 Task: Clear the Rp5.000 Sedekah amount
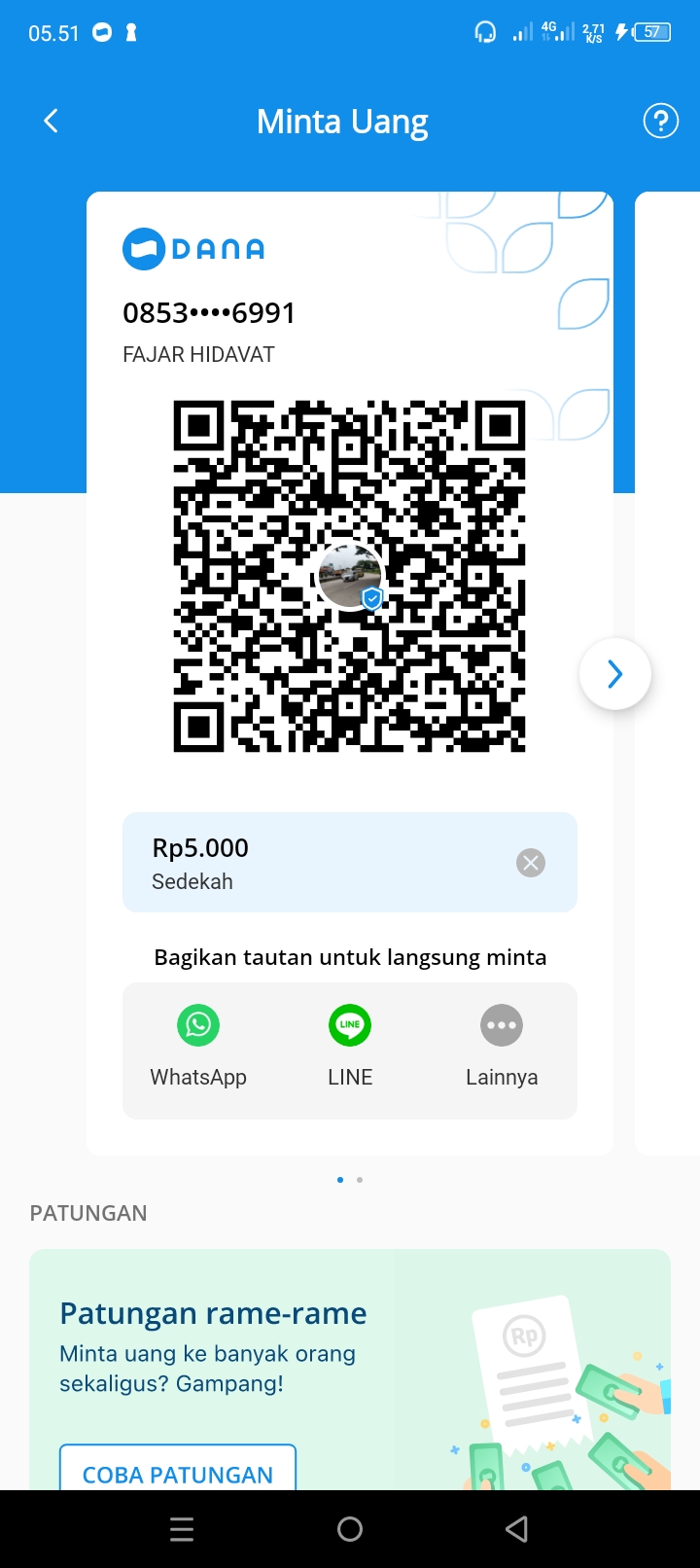click(x=530, y=863)
